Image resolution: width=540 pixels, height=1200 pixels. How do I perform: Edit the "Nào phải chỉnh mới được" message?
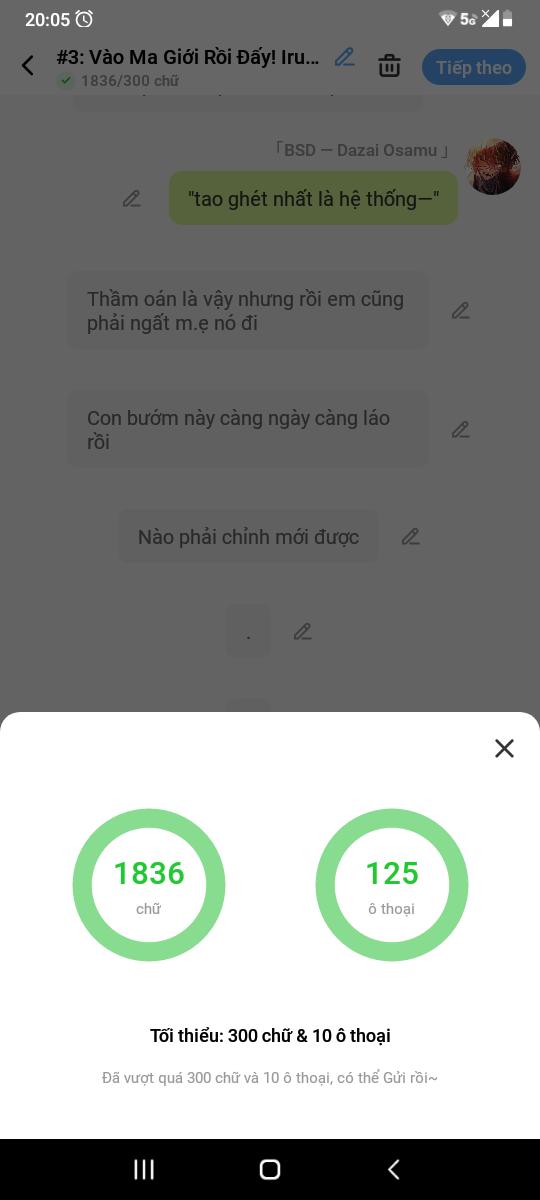tap(410, 536)
